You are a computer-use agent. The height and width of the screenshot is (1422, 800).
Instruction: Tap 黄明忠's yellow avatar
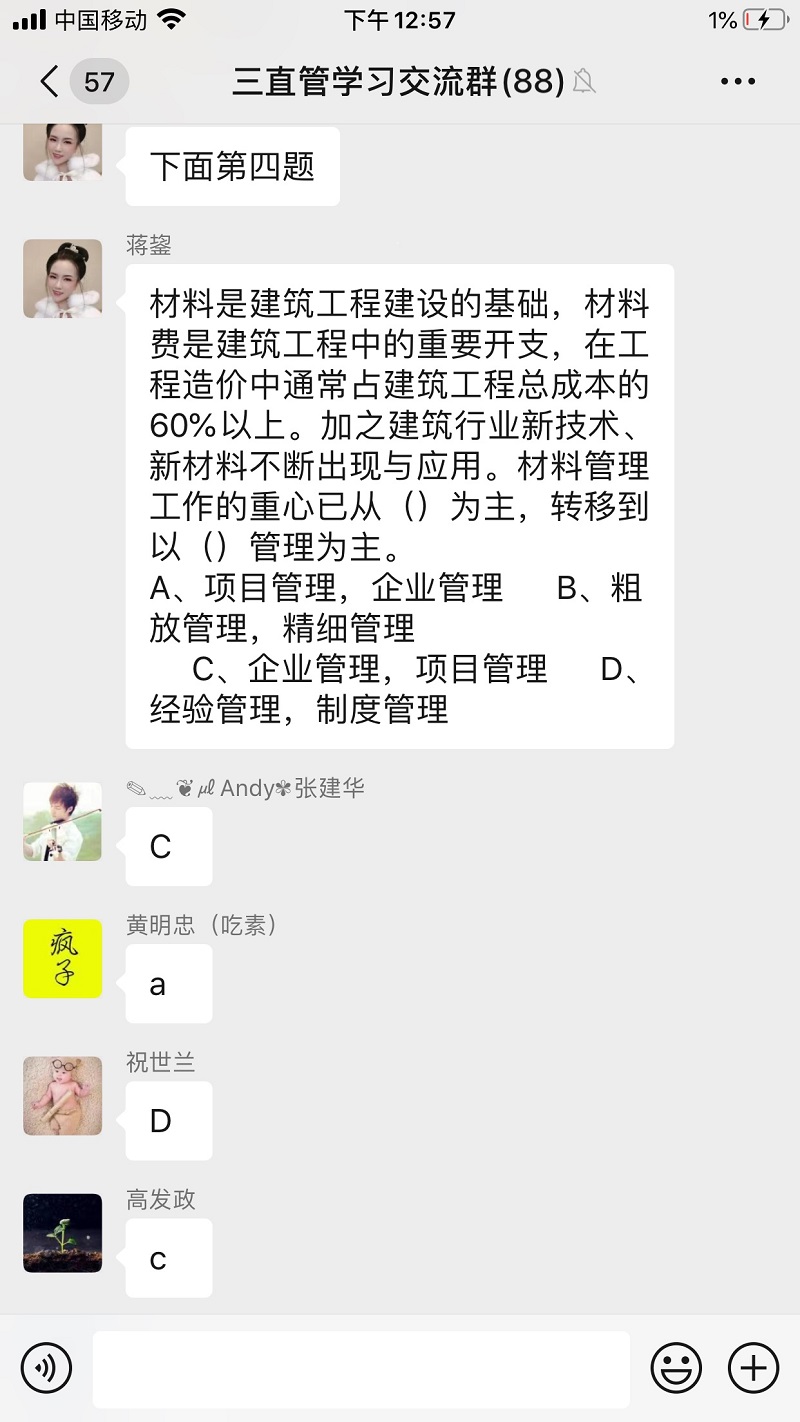(x=62, y=958)
